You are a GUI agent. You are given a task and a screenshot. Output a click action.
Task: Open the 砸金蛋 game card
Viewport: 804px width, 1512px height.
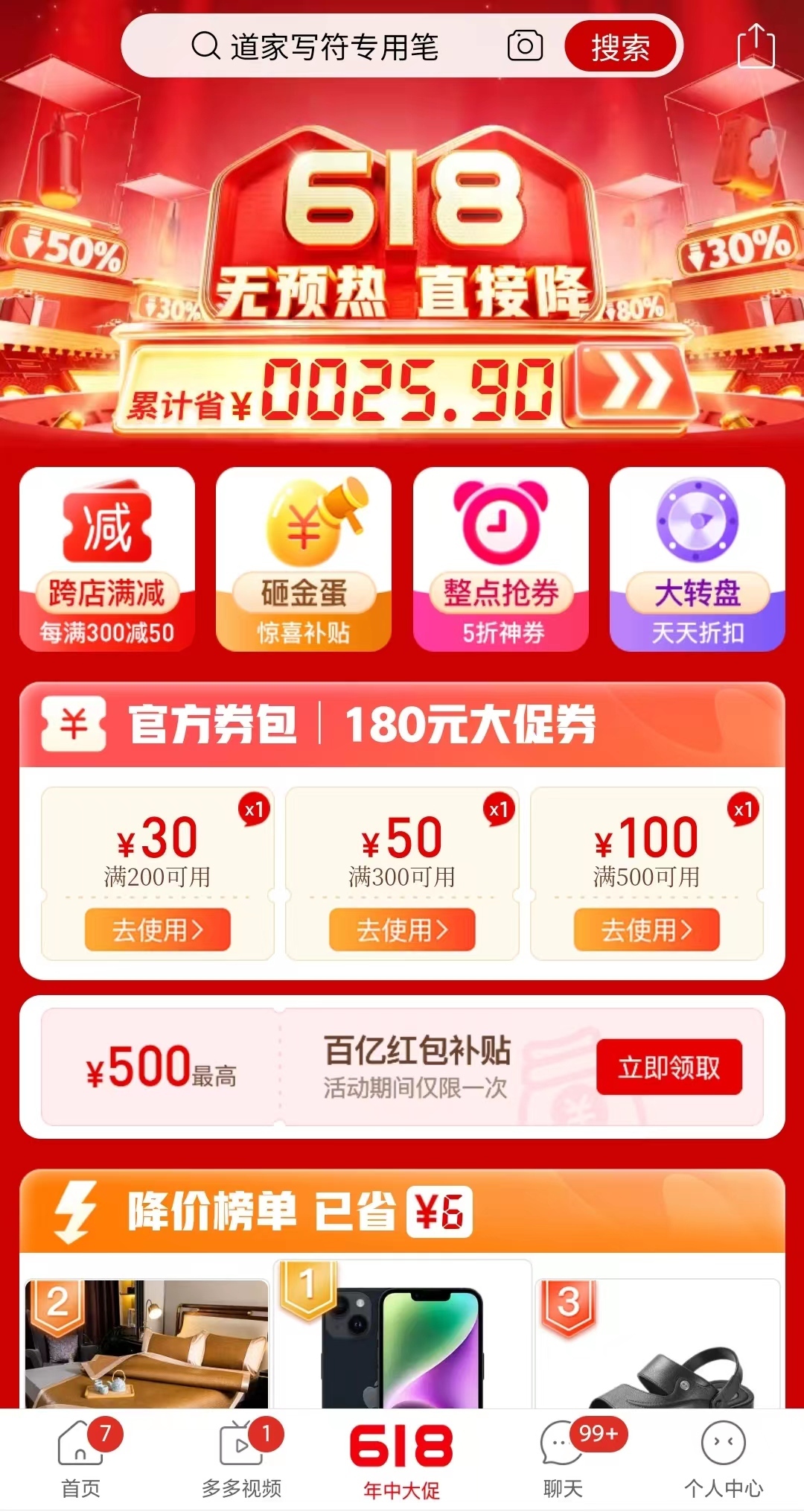pos(304,559)
